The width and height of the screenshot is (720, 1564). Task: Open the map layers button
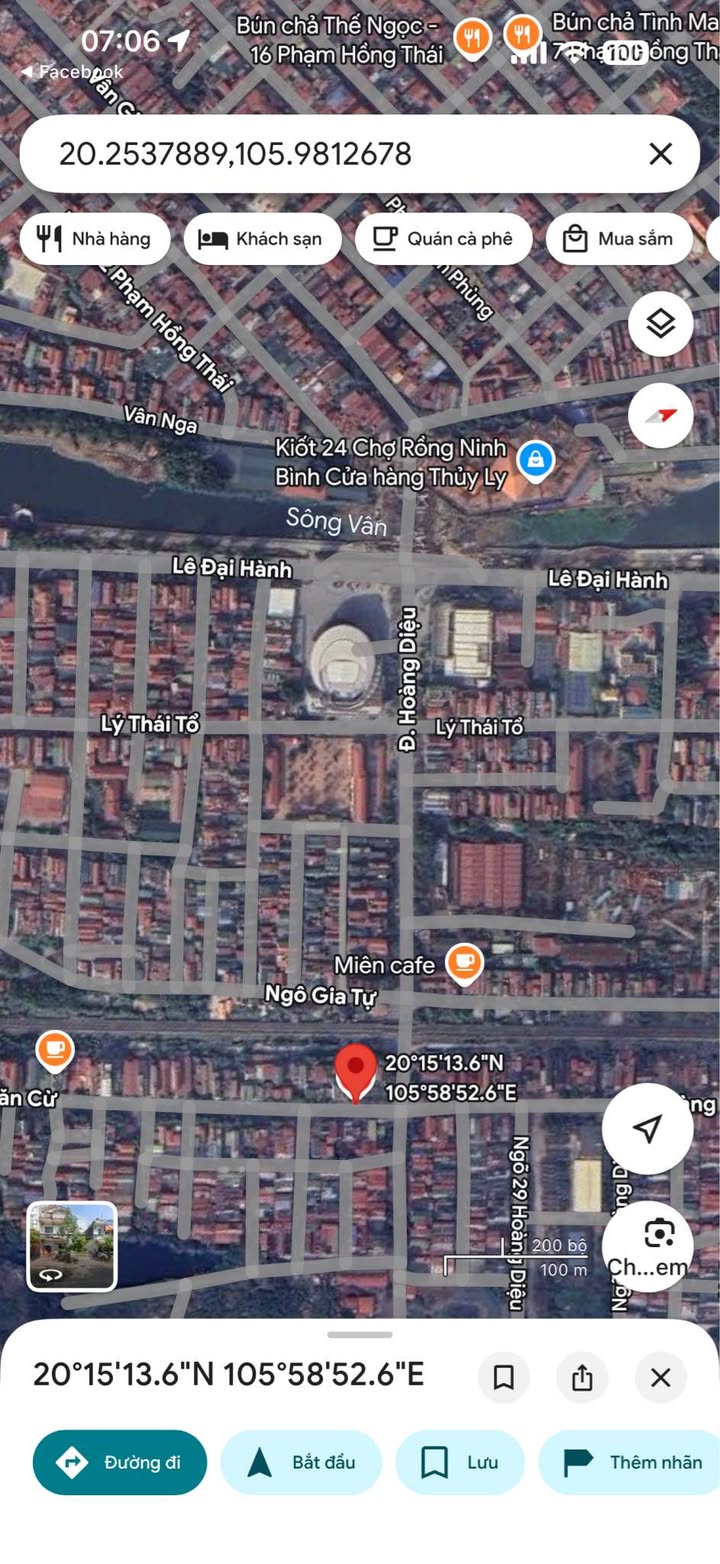coord(660,324)
